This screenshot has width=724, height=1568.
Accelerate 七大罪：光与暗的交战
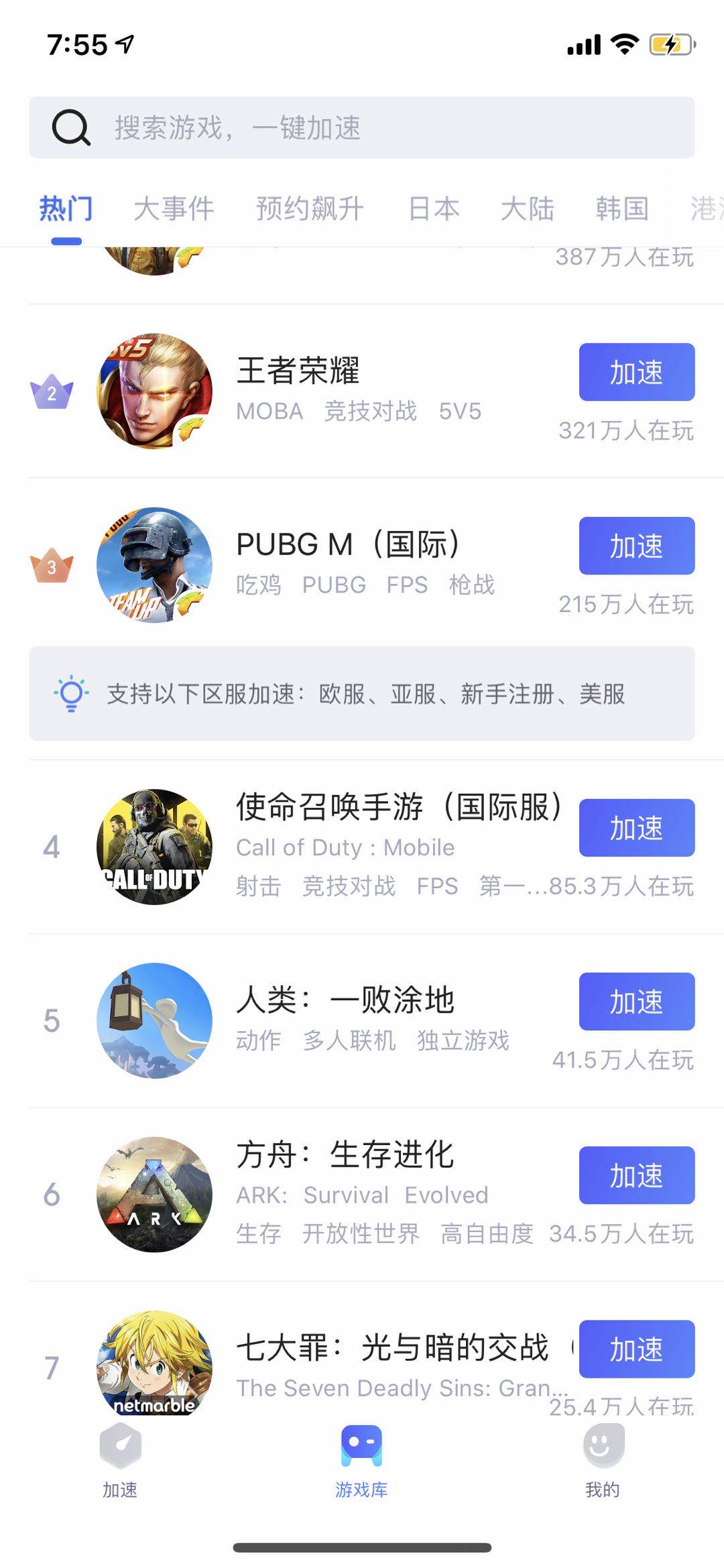coord(636,1348)
